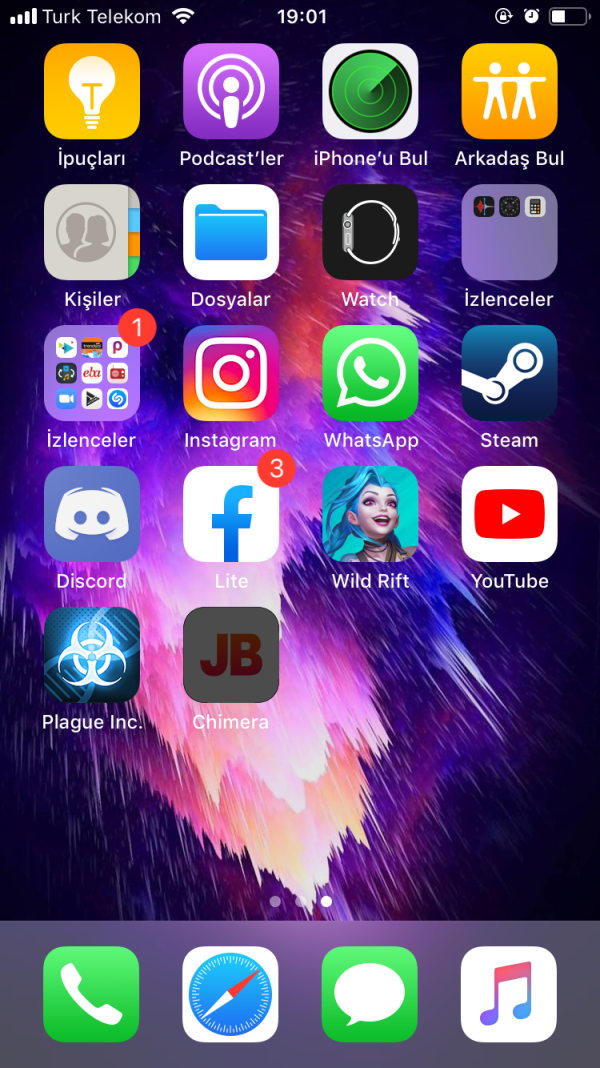
Task: Open Facebook Lite app
Action: (231, 514)
